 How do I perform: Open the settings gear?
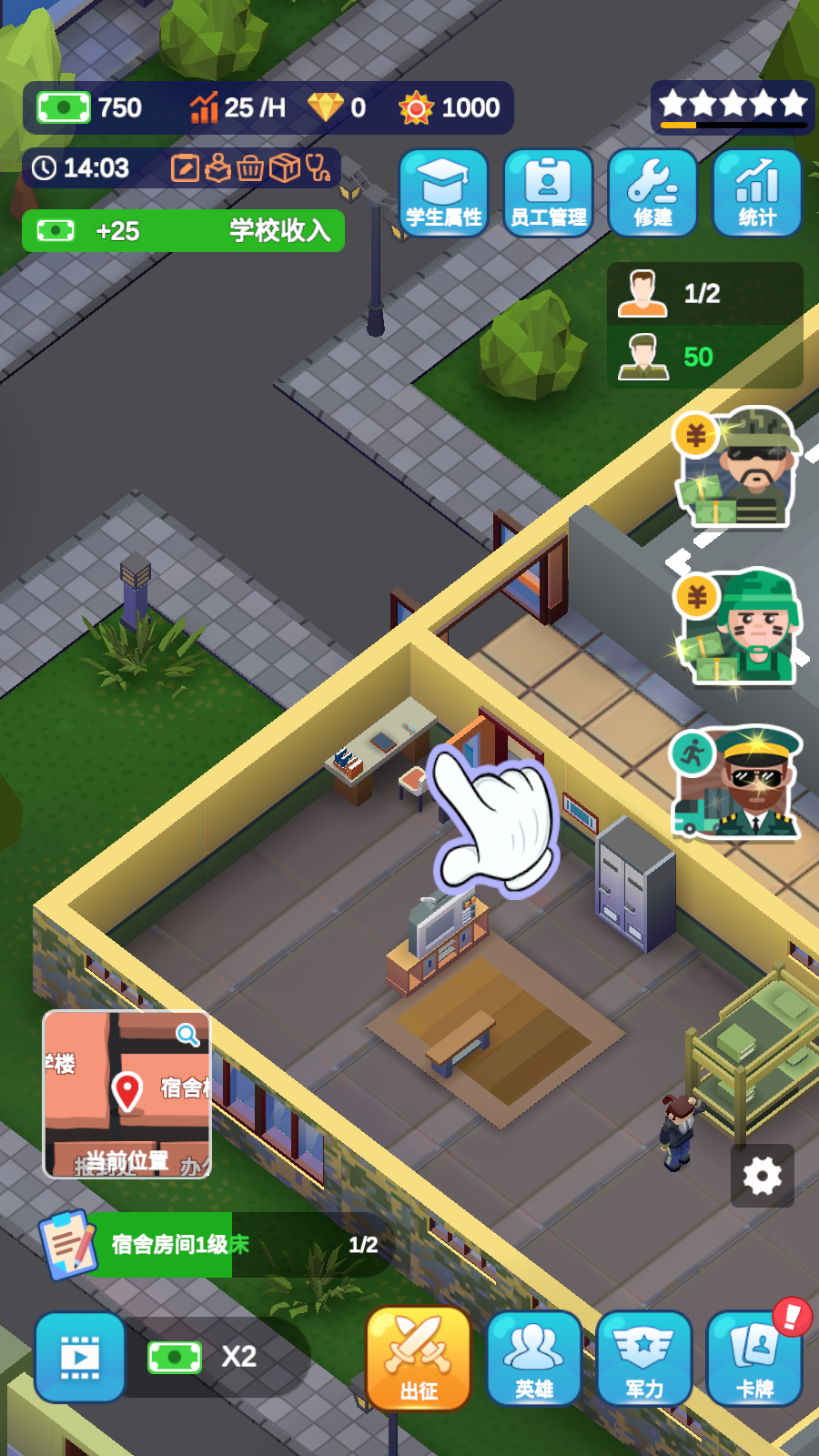[763, 1176]
